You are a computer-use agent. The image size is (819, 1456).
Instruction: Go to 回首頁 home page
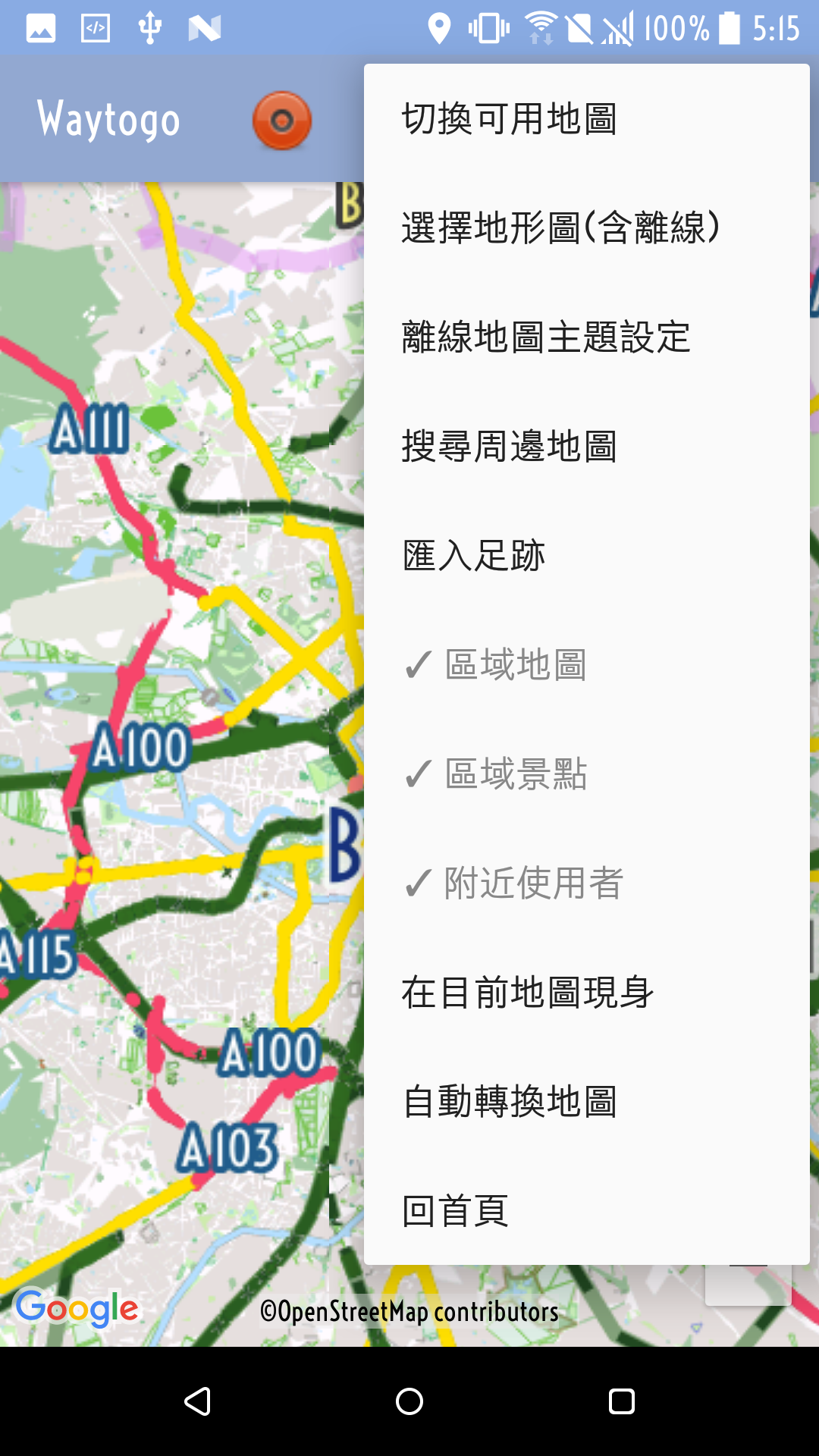[x=455, y=1210]
